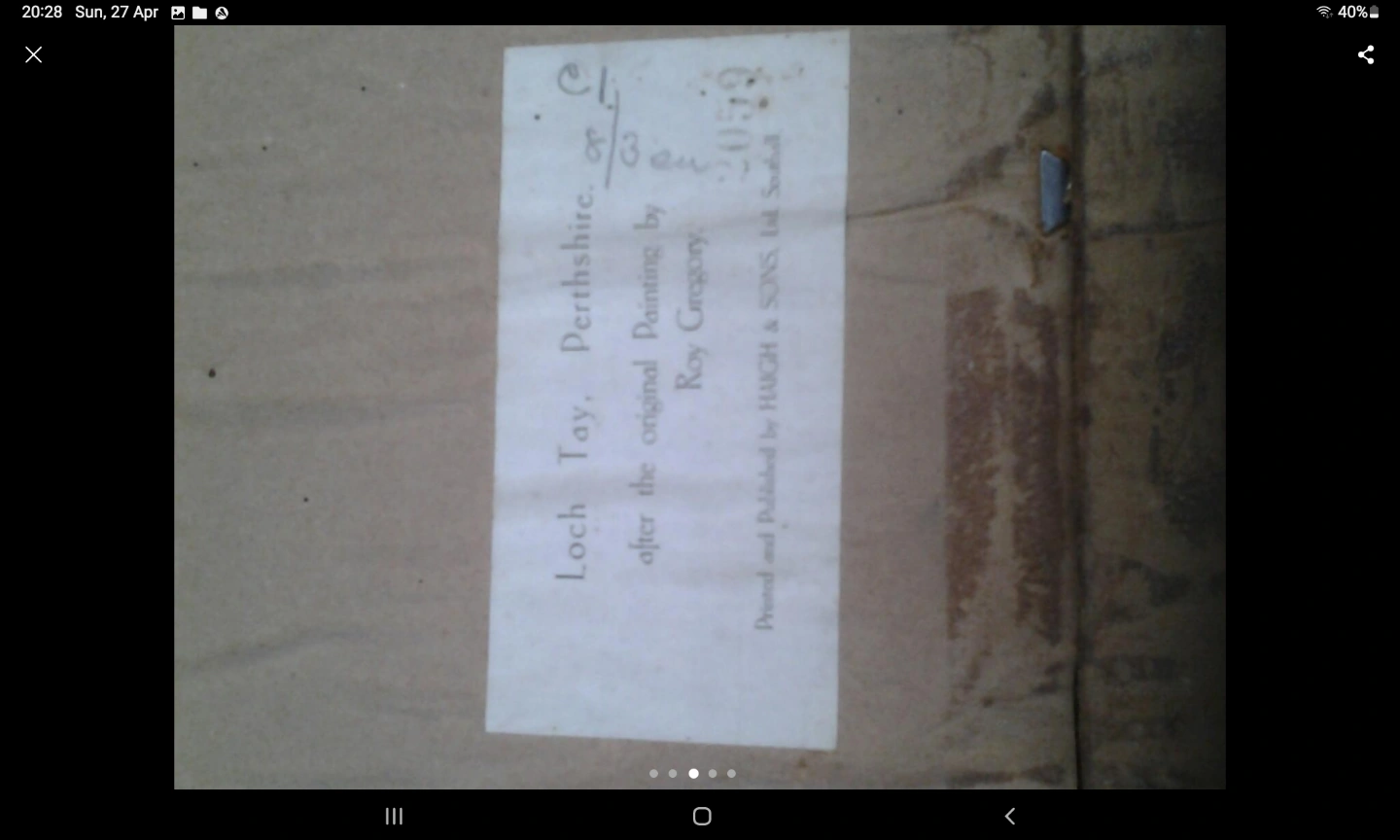Share this photo

click(1366, 54)
